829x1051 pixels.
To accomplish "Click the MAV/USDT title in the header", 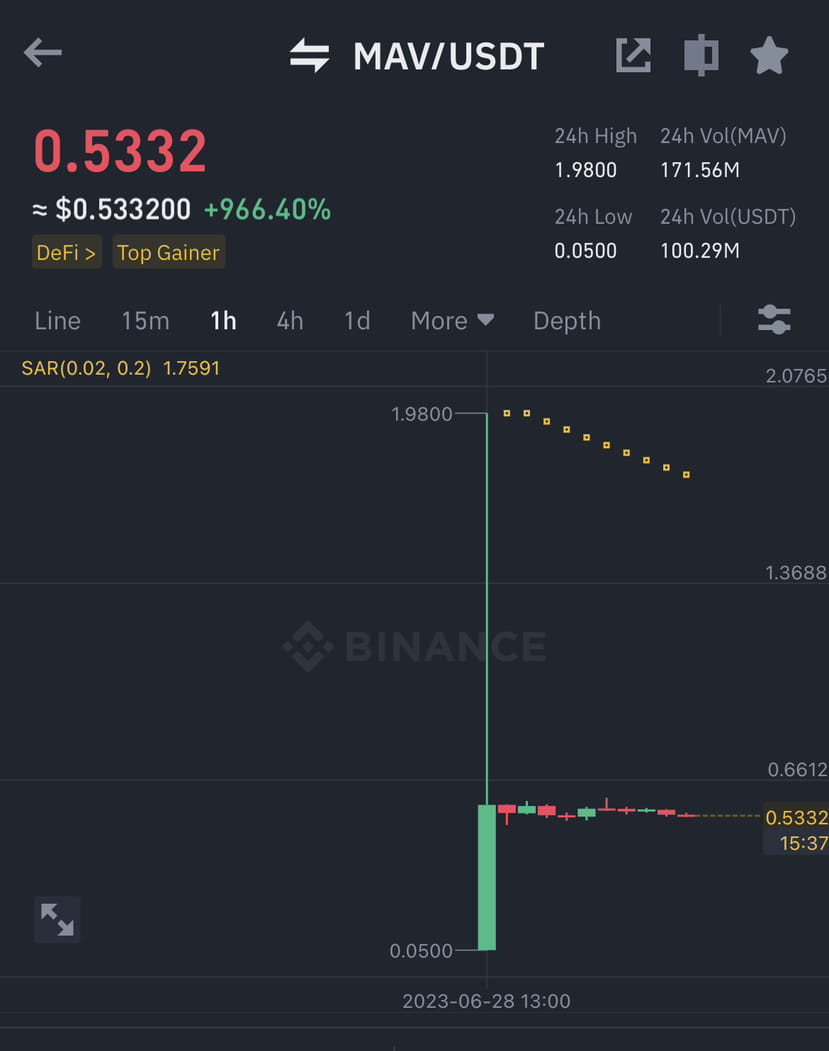I will click(x=448, y=55).
